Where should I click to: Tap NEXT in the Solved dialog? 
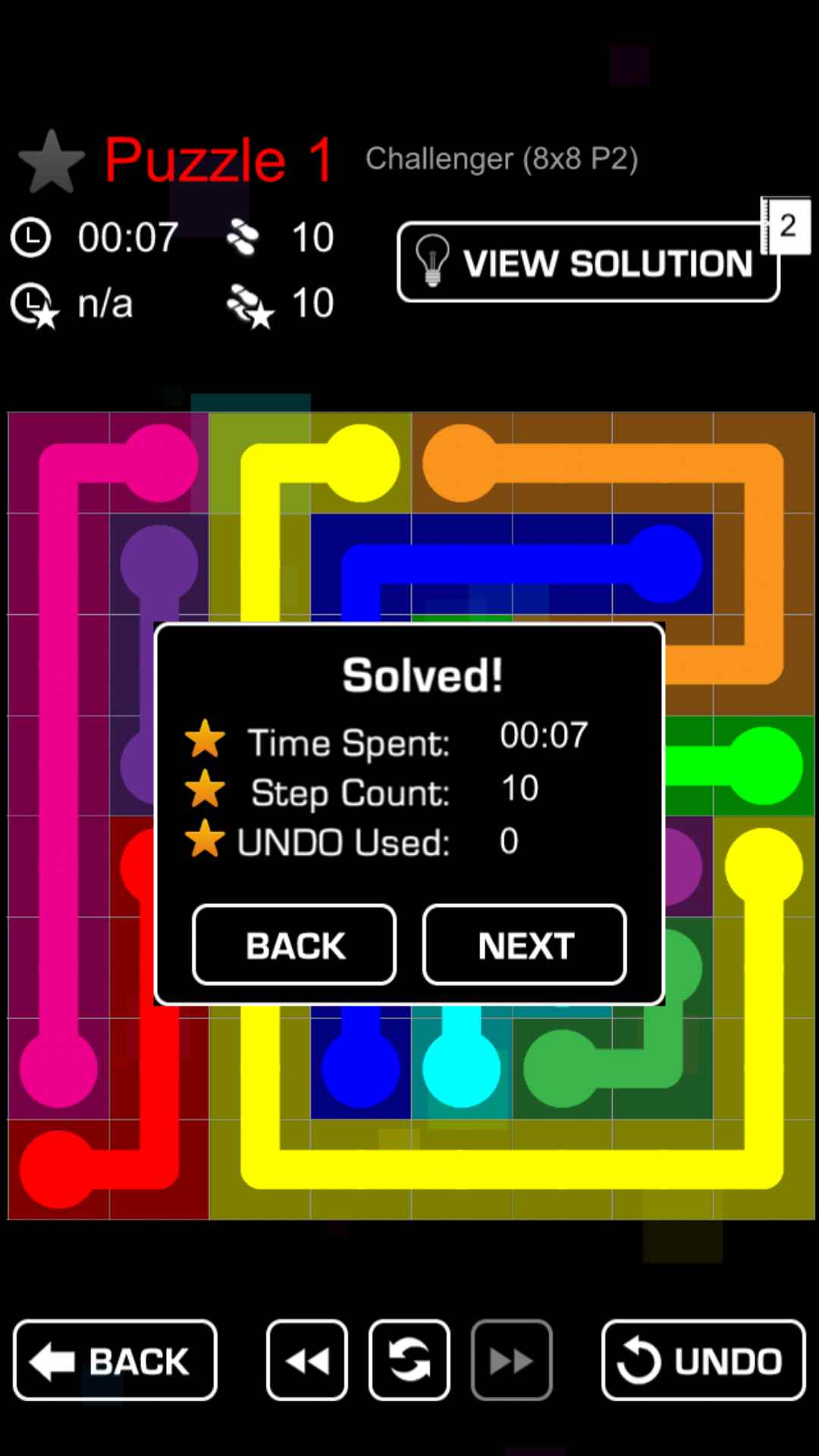point(525,945)
